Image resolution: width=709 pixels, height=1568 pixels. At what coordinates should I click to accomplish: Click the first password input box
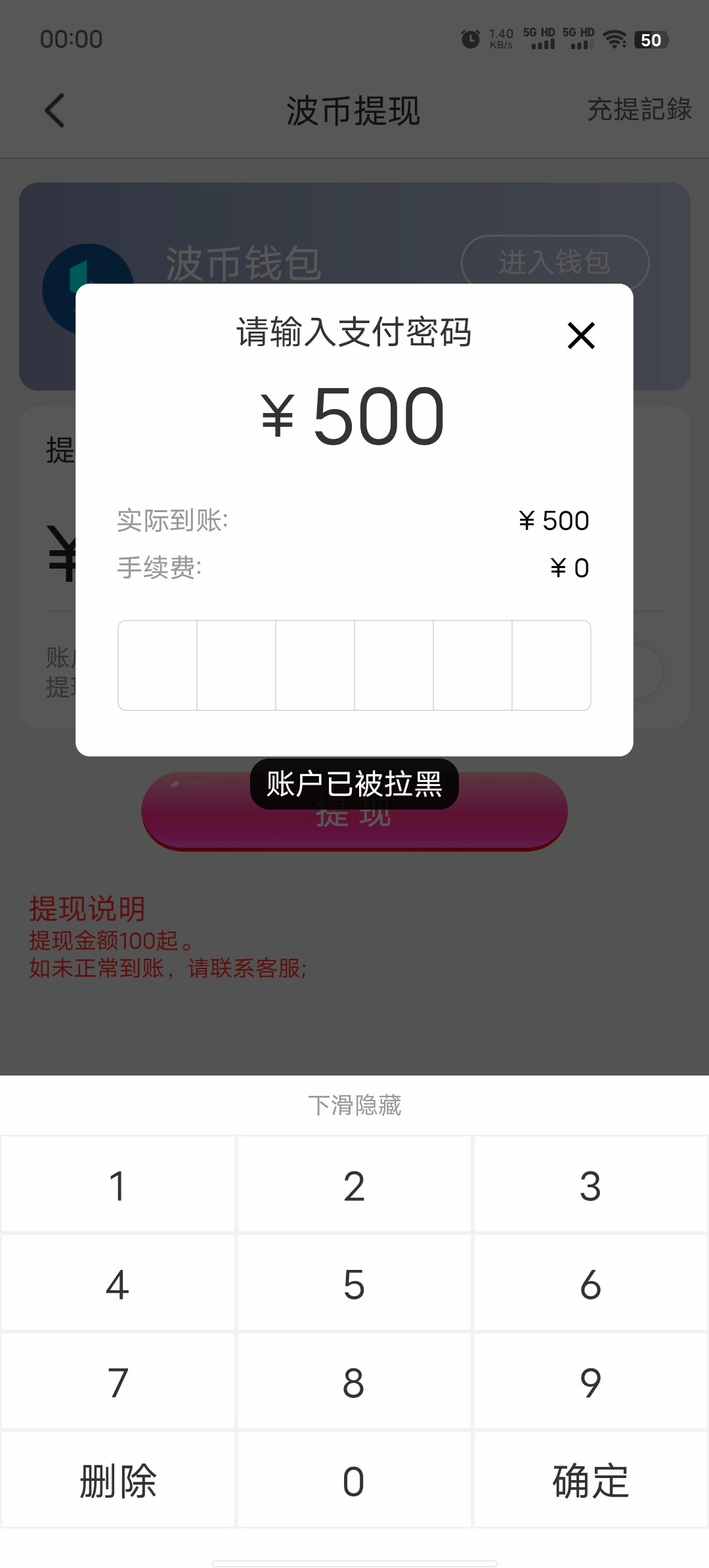point(158,665)
